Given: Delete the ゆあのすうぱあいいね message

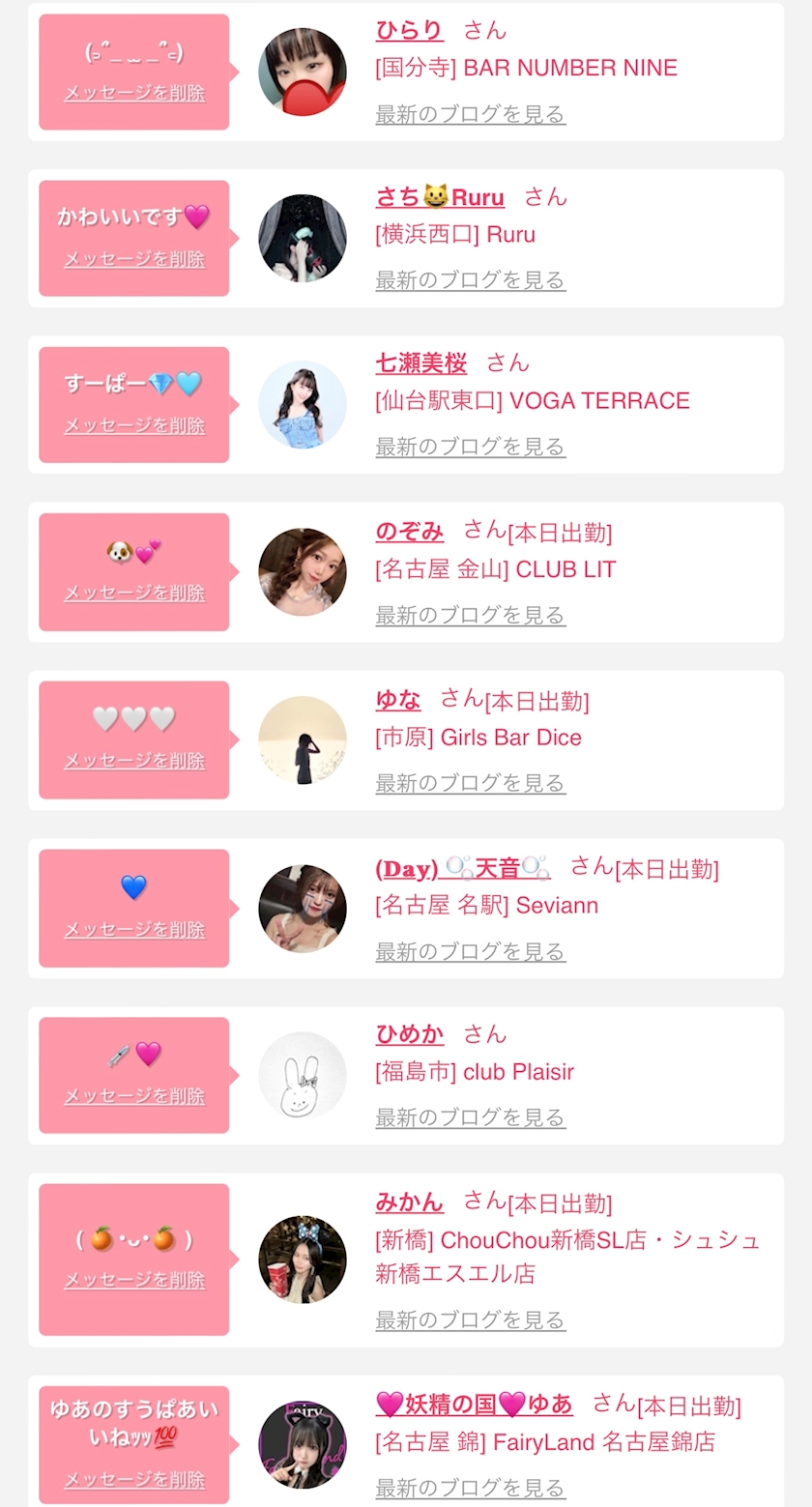Looking at the screenshot, I should coord(134,1480).
